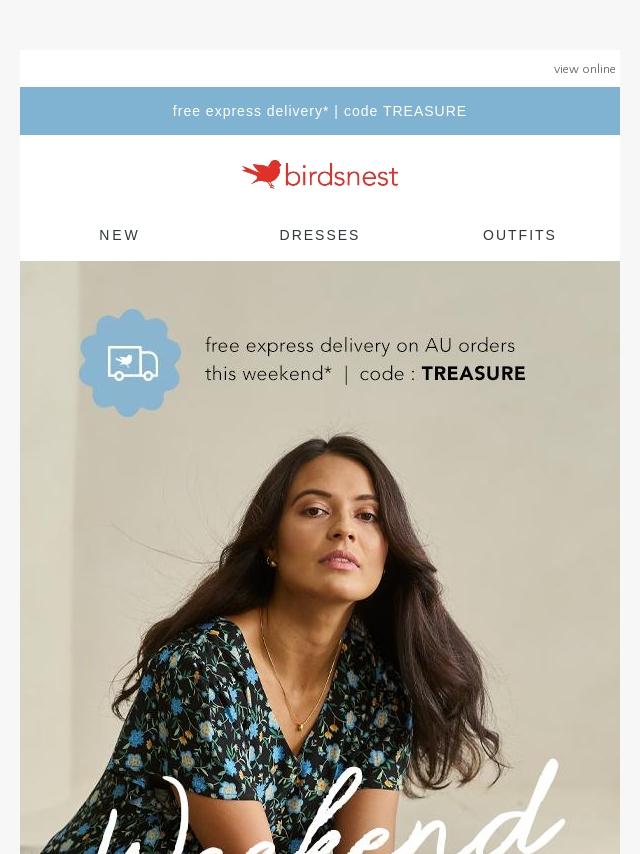Image resolution: width=640 pixels, height=854 pixels.
Task: Open the Weekend hero image promotion
Action: pyautogui.click(x=320, y=600)
